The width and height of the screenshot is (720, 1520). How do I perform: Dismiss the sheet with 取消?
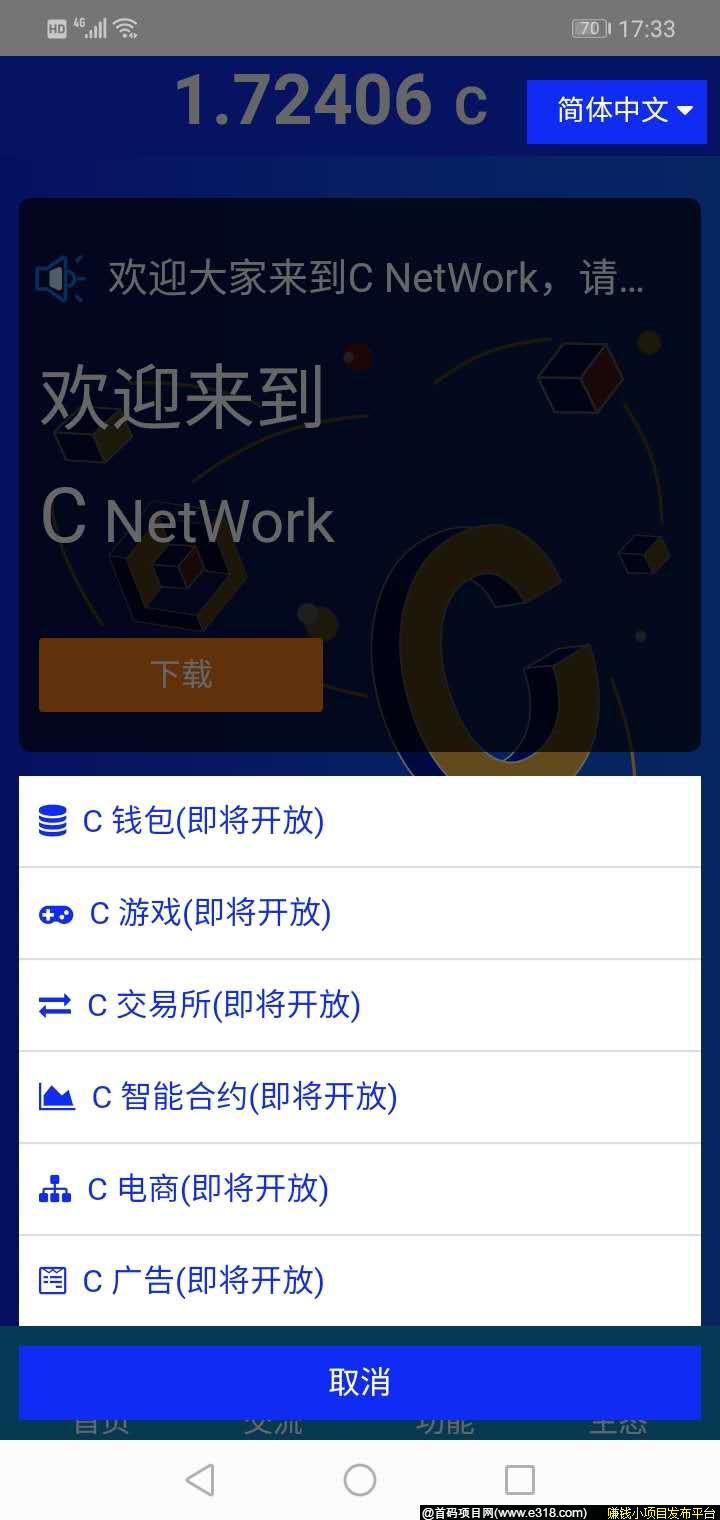(x=359, y=1382)
